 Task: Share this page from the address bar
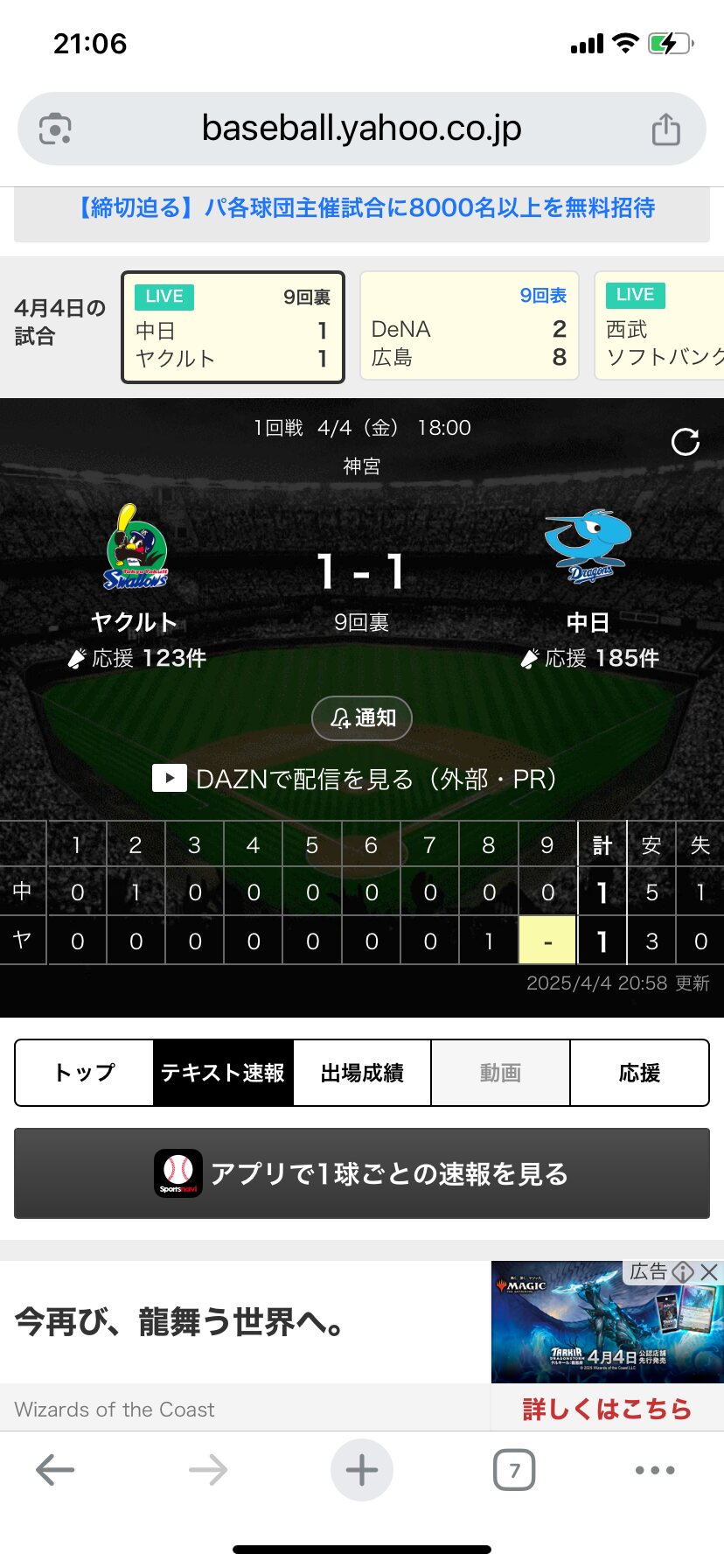point(665,129)
